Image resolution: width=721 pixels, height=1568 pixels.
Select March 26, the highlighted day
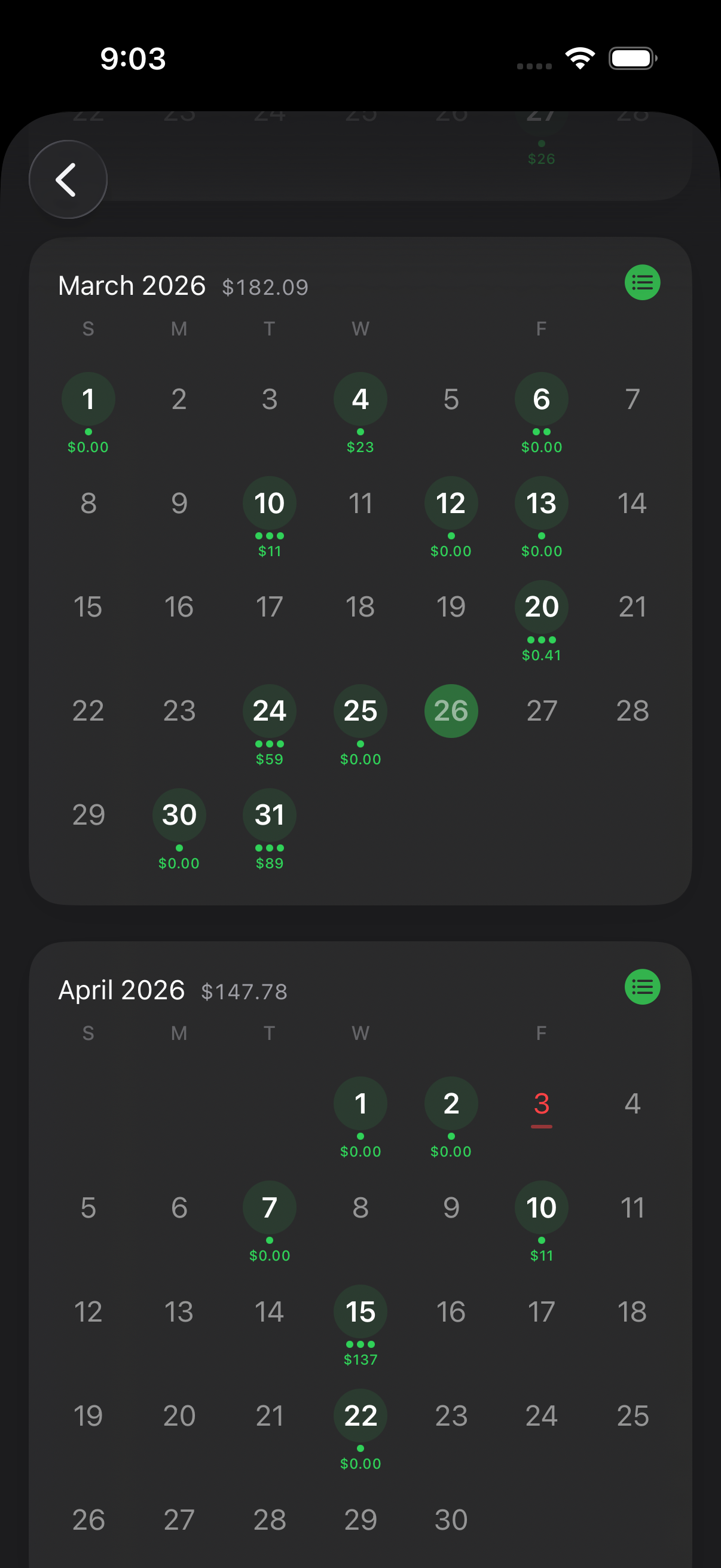[450, 711]
